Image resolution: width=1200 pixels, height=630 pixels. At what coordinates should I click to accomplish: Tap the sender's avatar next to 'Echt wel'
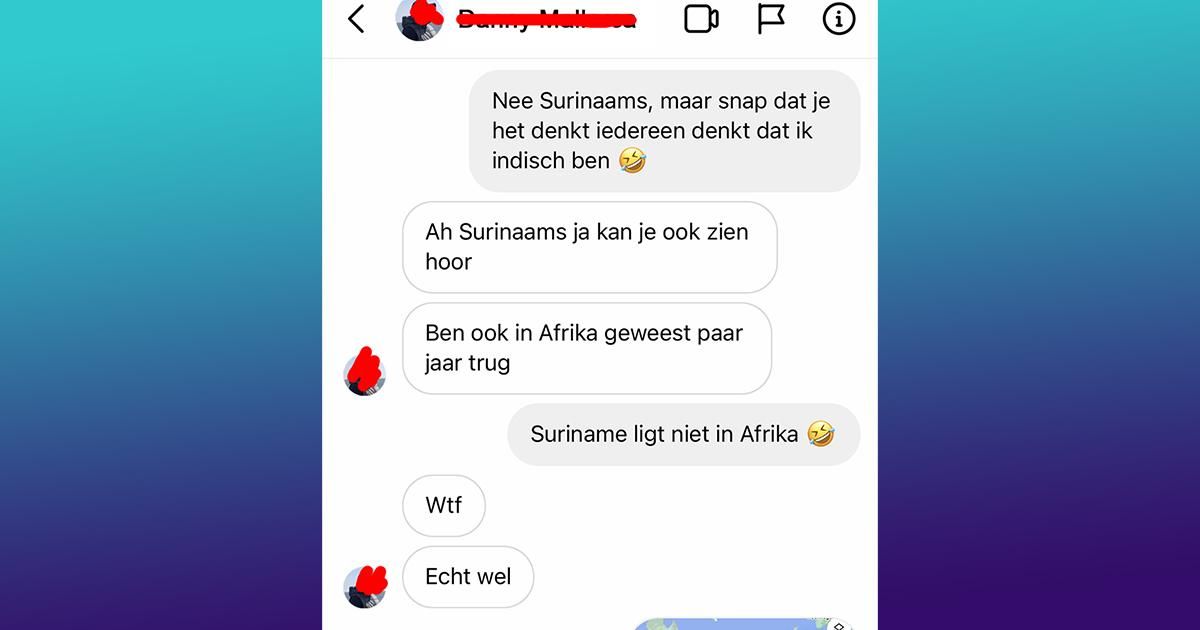click(x=364, y=585)
